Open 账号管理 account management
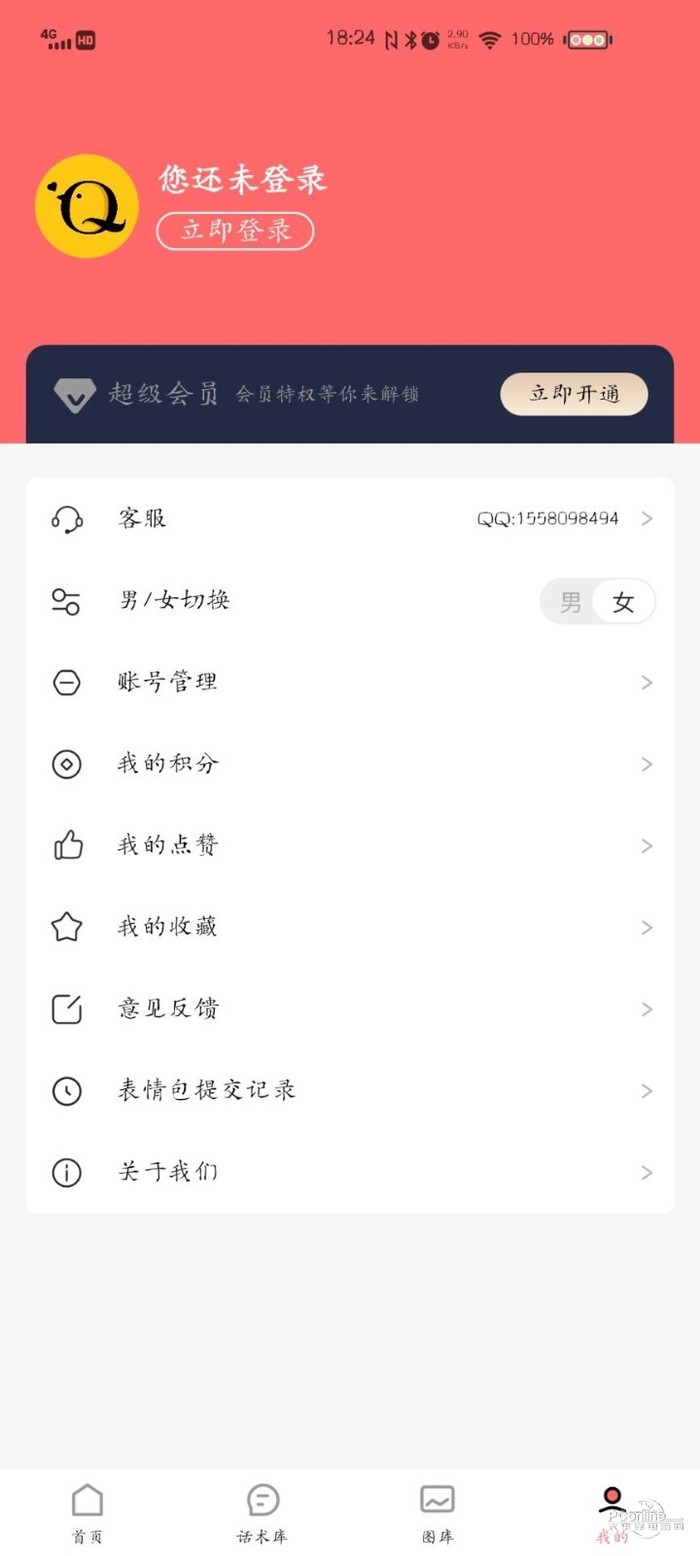Screen dimensions: 700x1556 click(x=350, y=683)
